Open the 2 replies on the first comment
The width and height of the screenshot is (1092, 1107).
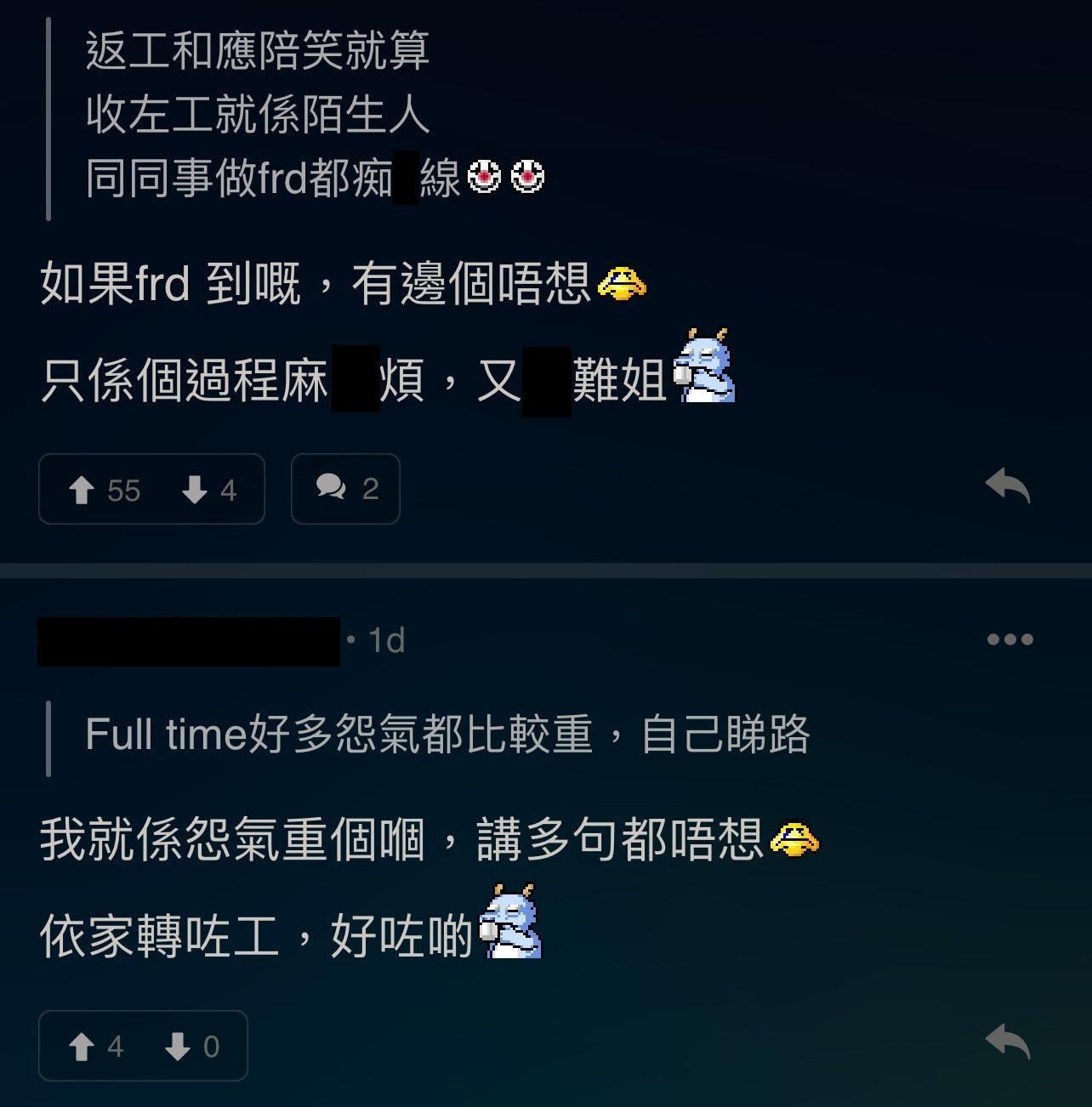pyautogui.click(x=345, y=489)
